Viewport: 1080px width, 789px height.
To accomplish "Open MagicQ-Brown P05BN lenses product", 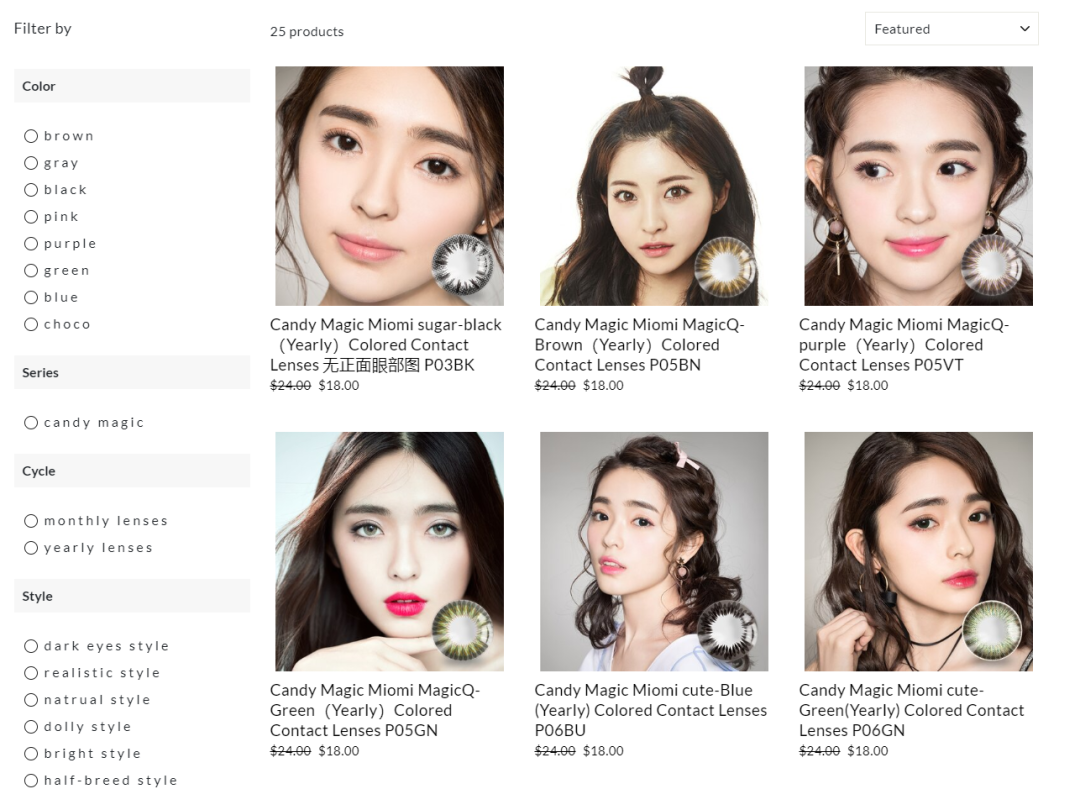I will 653,186.
